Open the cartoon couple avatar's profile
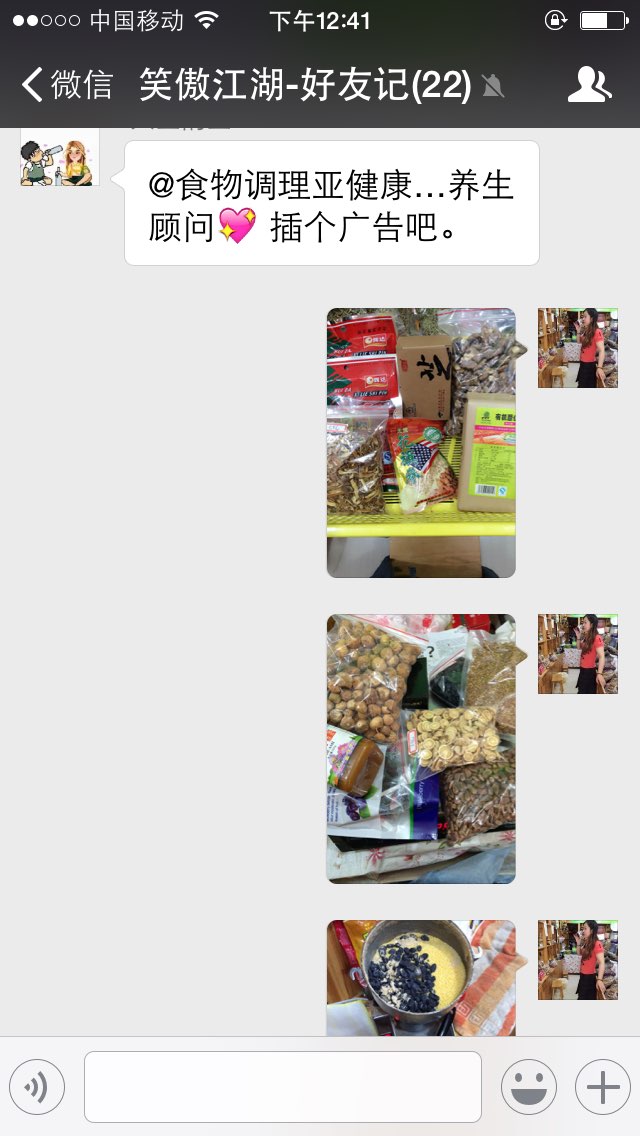This screenshot has width=640, height=1136. click(x=59, y=157)
